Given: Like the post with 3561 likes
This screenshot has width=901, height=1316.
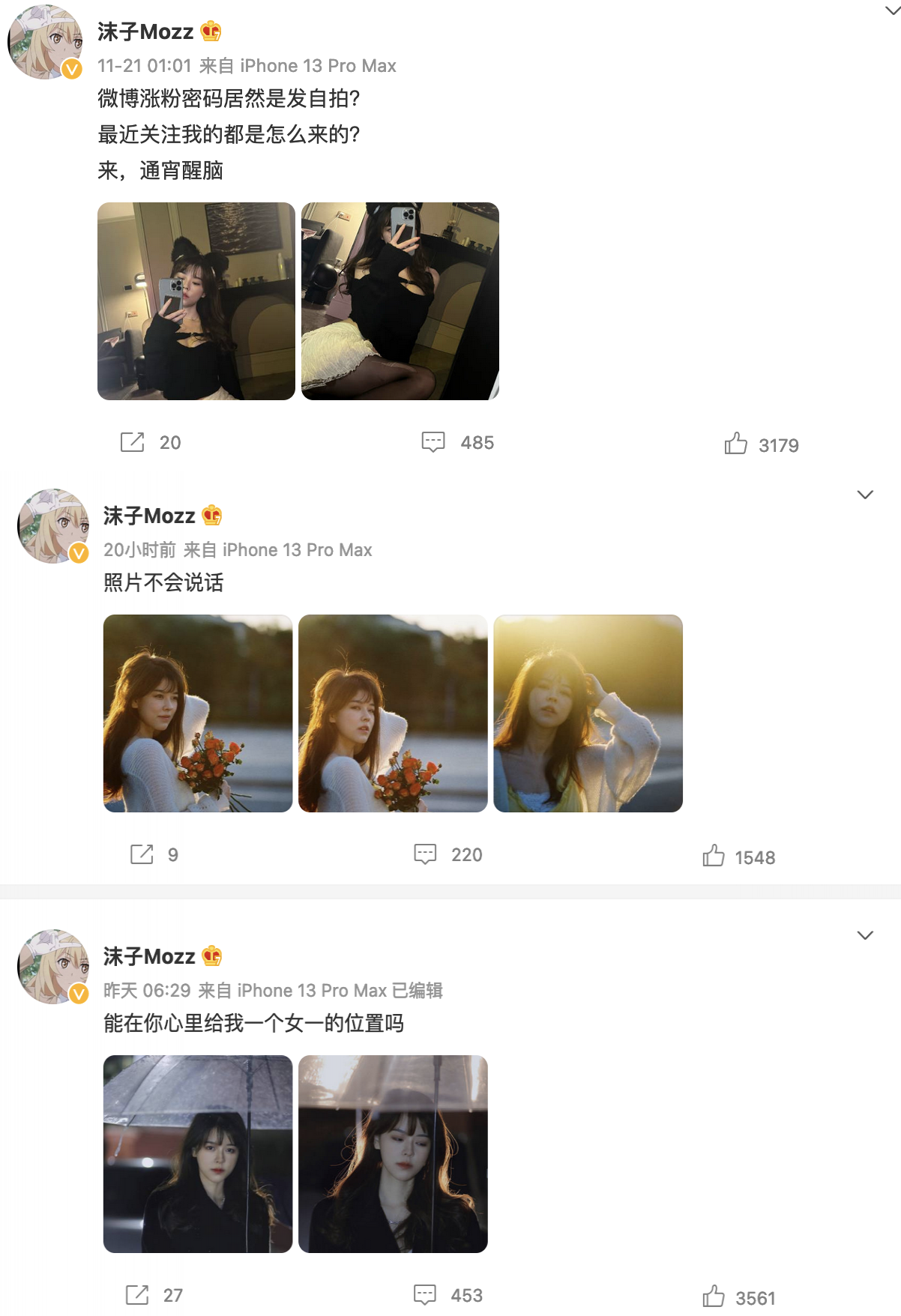Looking at the screenshot, I should [714, 1297].
